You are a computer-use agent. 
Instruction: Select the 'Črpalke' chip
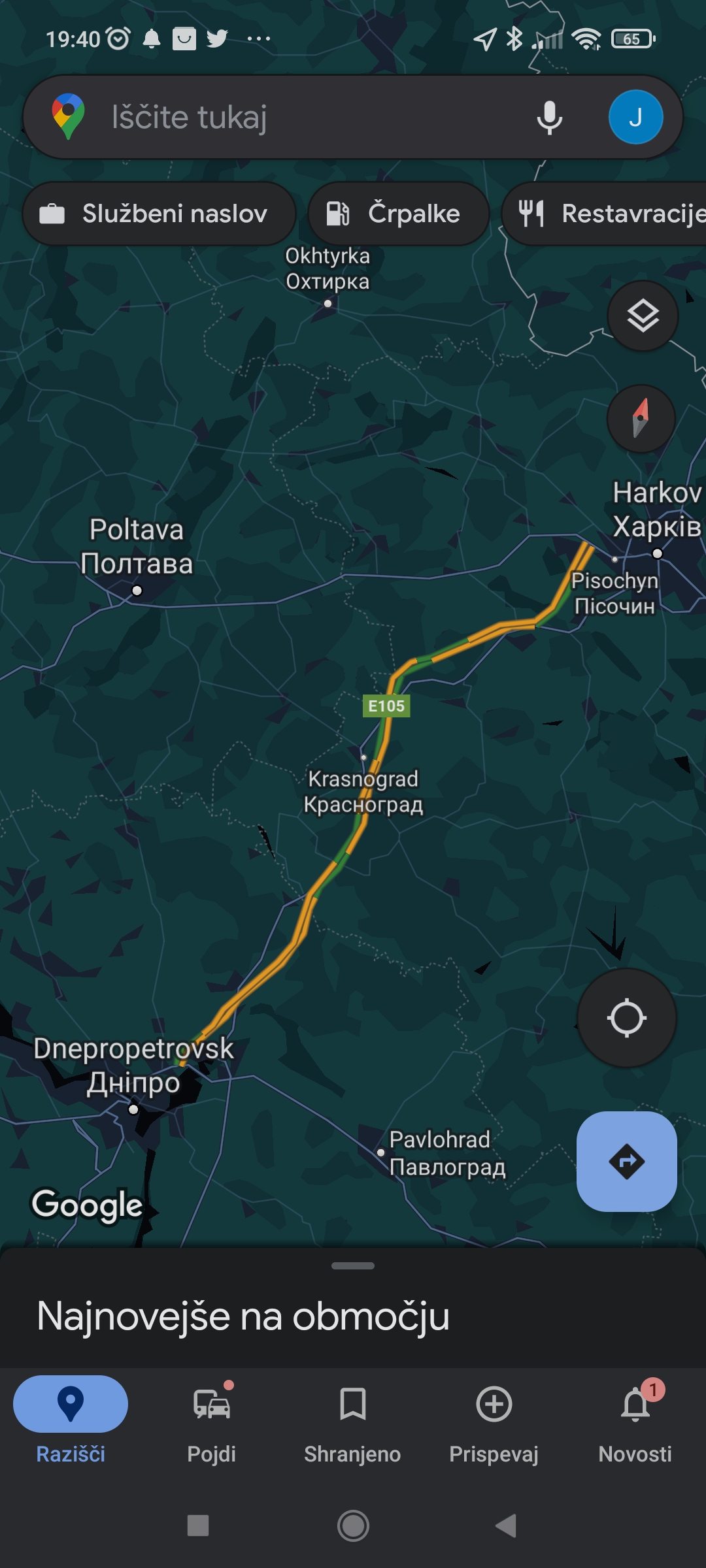coord(398,214)
